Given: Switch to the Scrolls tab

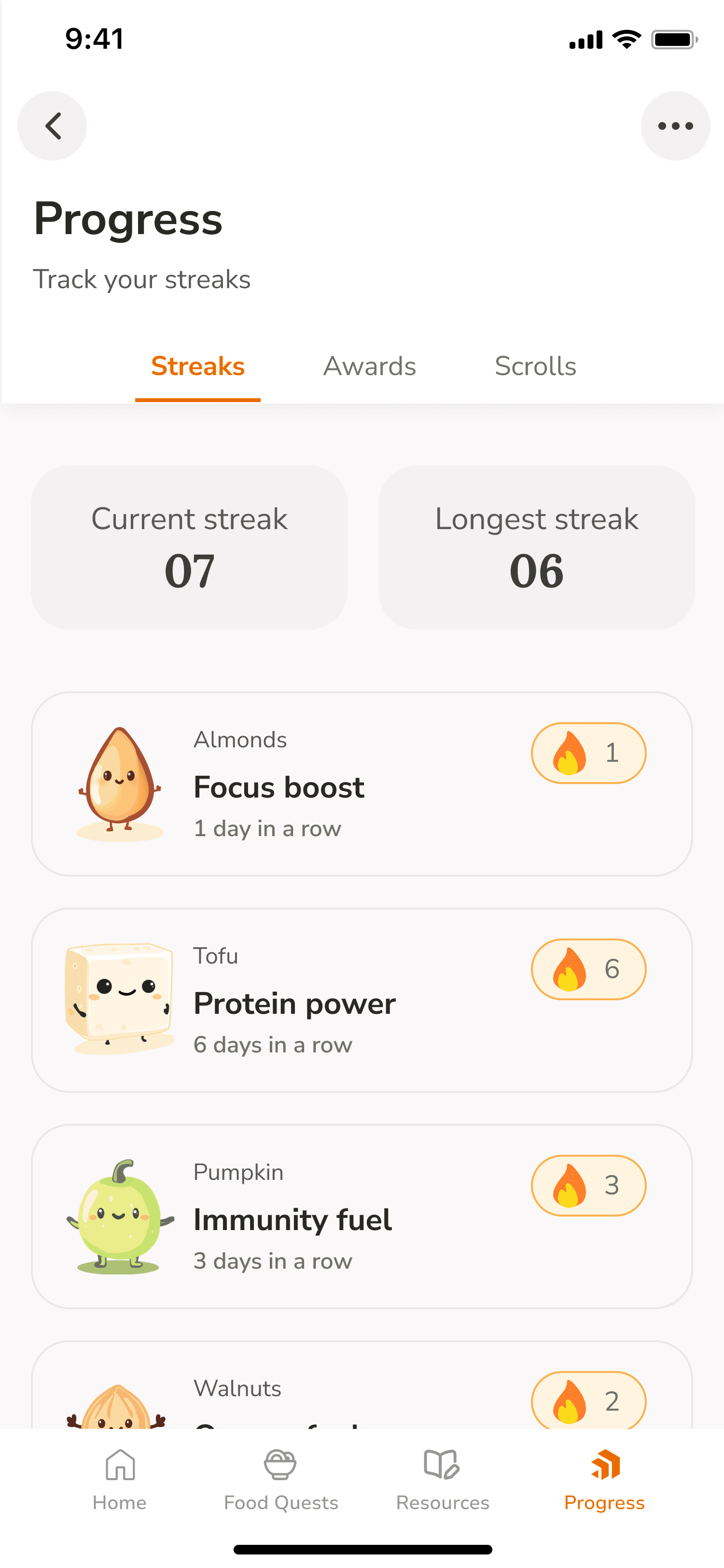Looking at the screenshot, I should pyautogui.click(x=535, y=366).
